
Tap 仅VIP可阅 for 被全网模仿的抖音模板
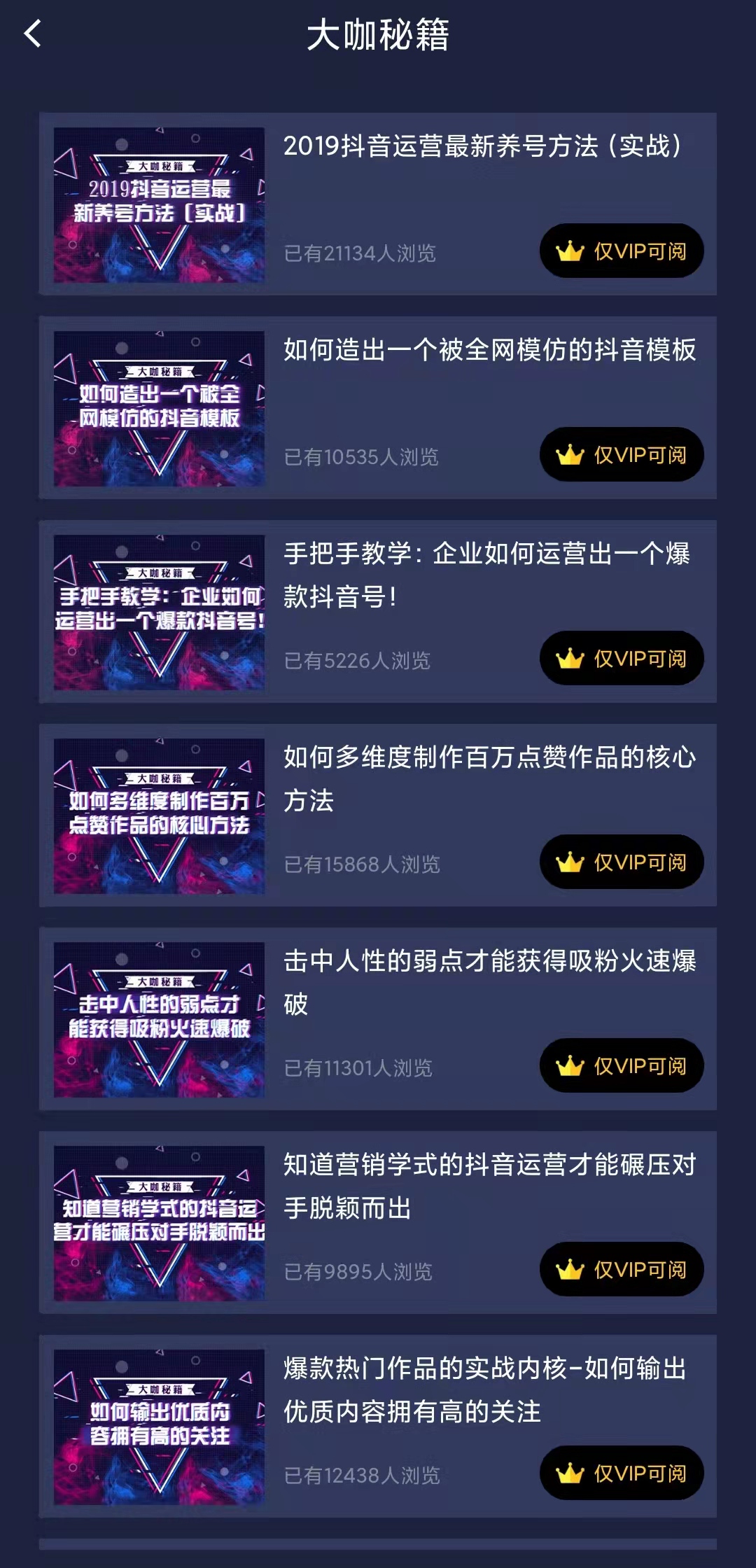621,455
